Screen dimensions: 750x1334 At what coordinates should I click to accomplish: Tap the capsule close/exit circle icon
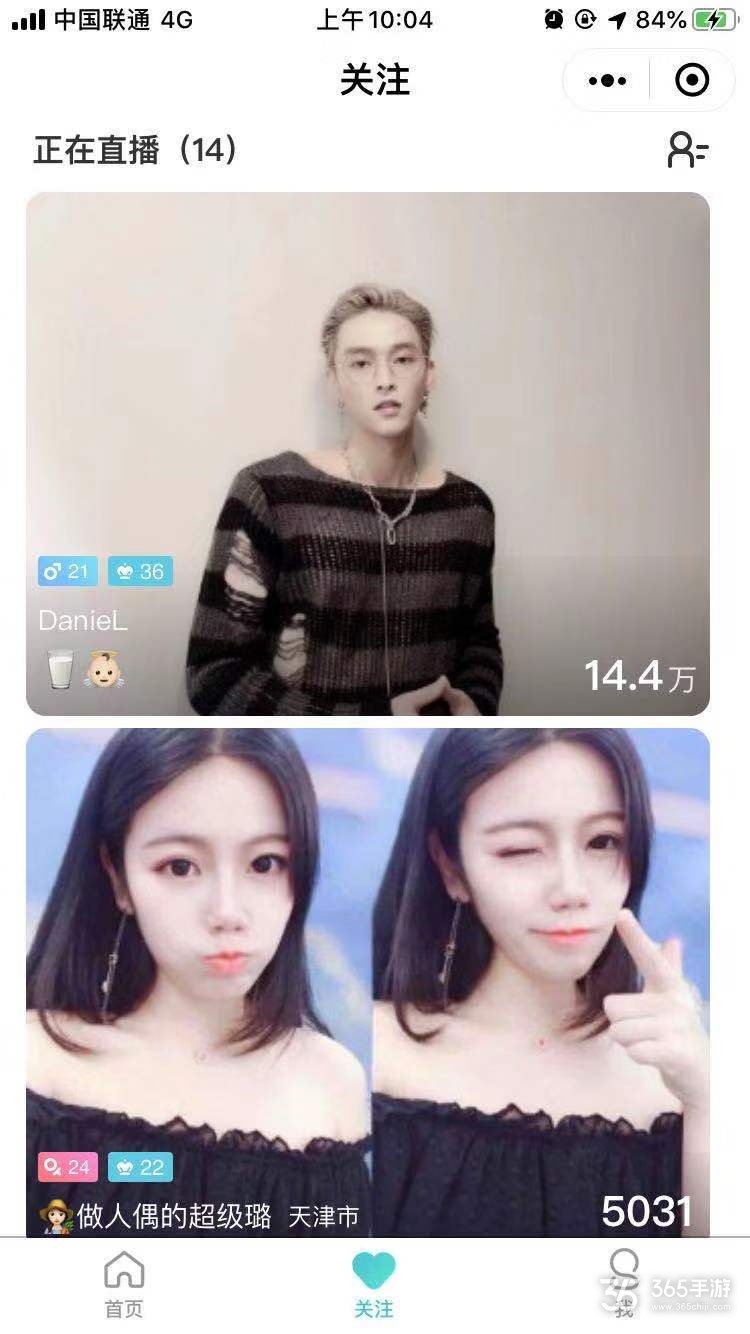click(693, 79)
